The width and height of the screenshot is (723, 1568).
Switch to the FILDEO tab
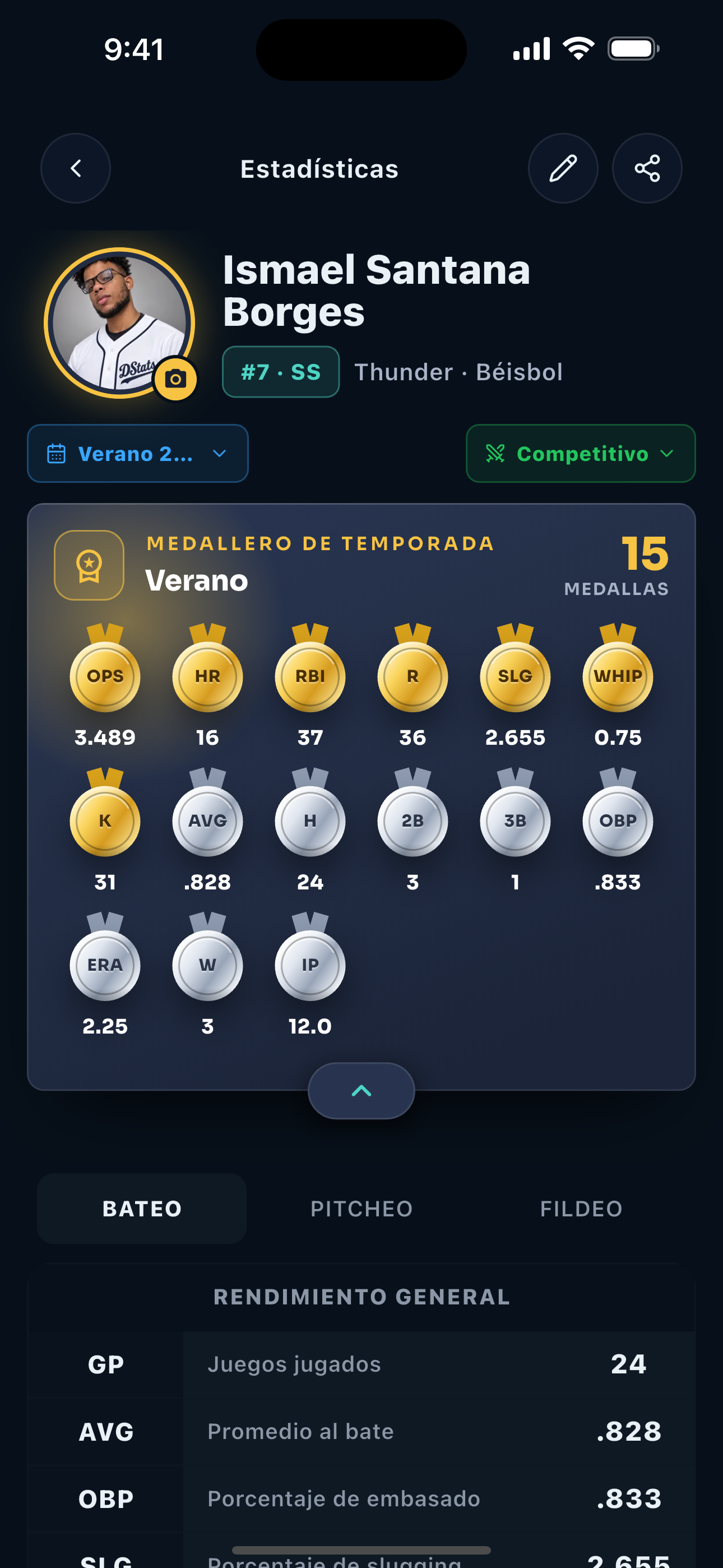[581, 1209]
